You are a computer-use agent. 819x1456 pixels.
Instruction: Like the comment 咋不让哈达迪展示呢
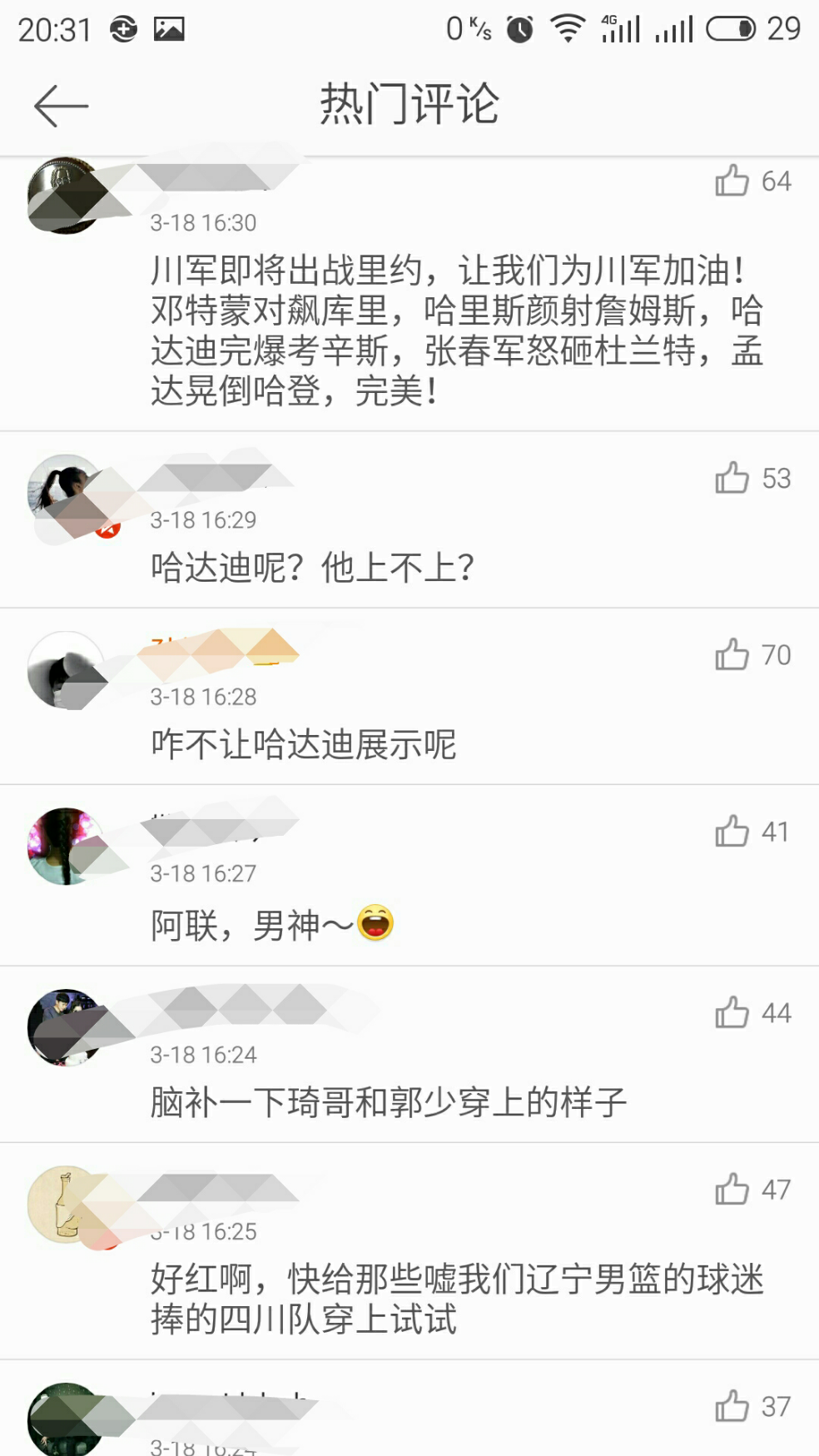(732, 655)
